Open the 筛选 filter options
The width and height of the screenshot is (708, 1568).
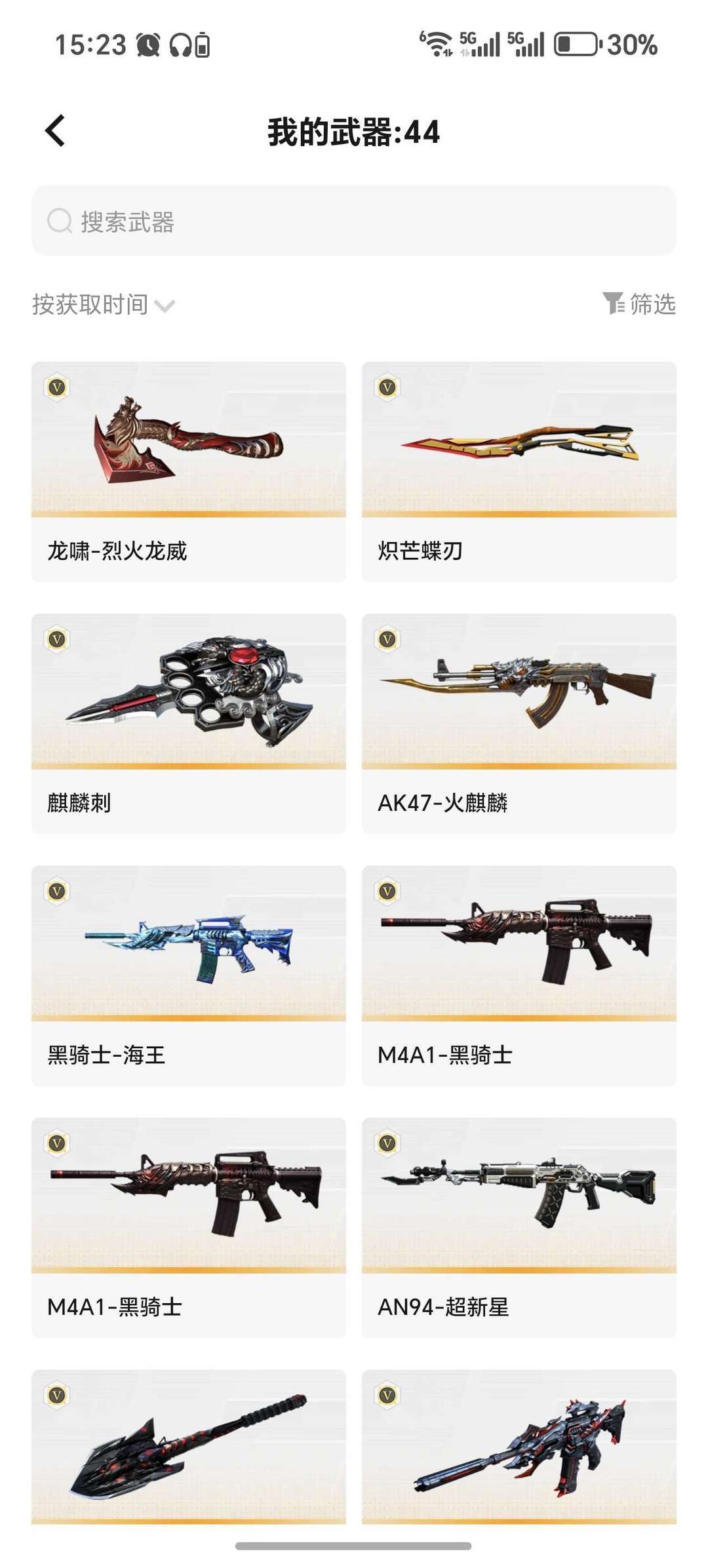tap(639, 304)
